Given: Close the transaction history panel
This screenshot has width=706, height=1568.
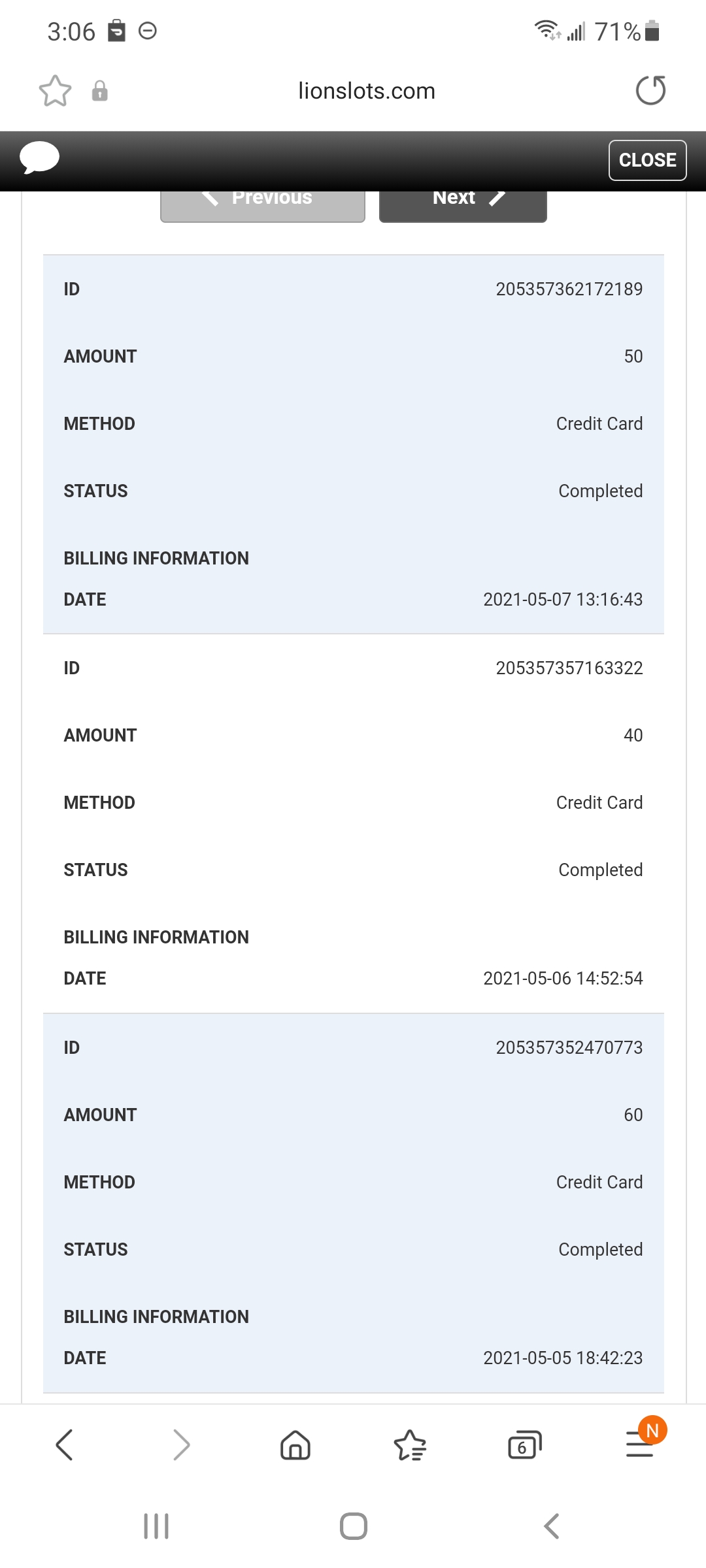Looking at the screenshot, I should point(647,160).
